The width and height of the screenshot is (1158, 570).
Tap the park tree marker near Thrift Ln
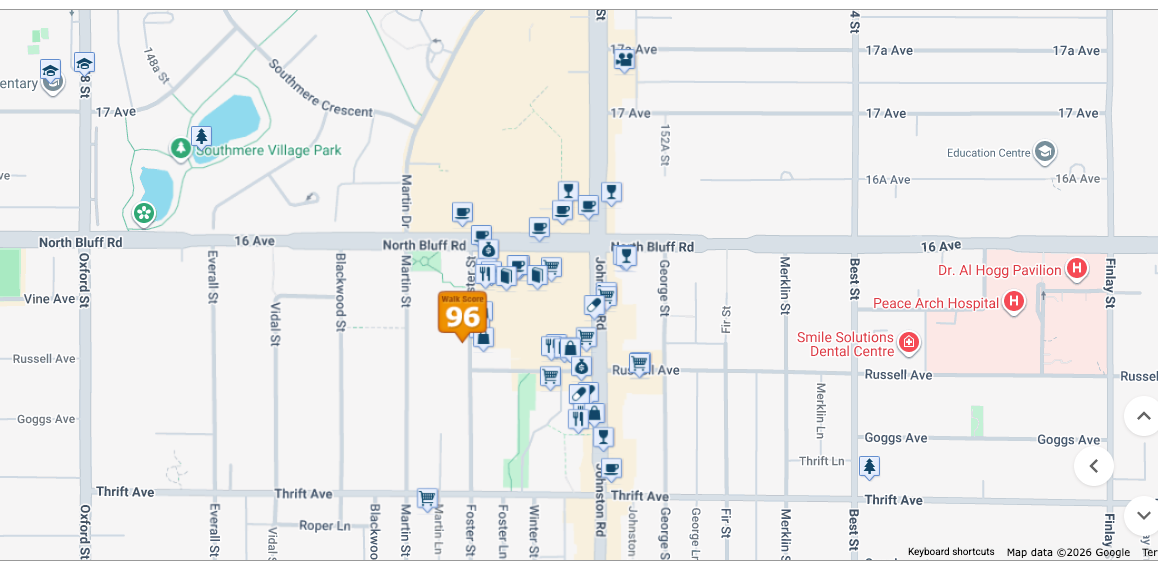pyautogui.click(x=869, y=467)
